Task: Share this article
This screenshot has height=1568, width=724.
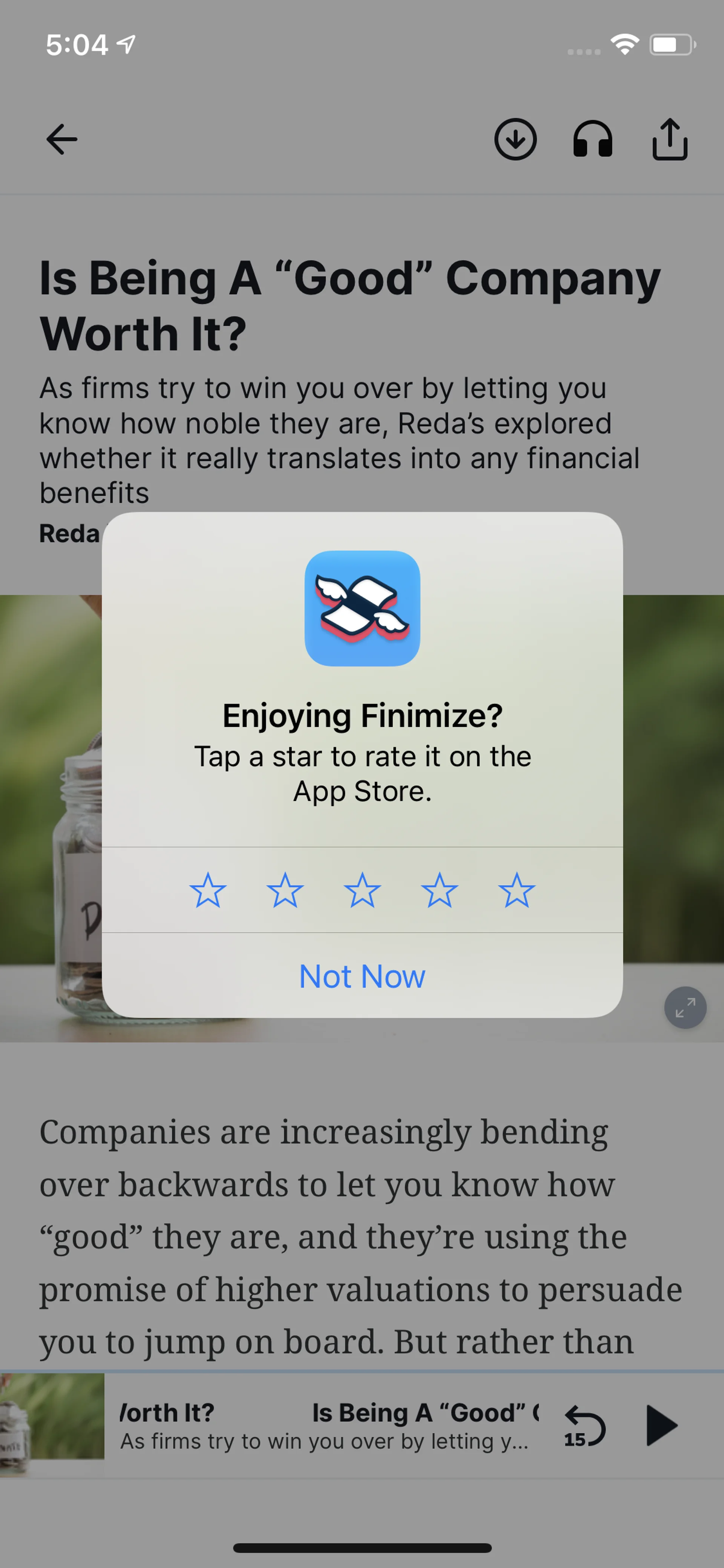Action: pos(670,140)
